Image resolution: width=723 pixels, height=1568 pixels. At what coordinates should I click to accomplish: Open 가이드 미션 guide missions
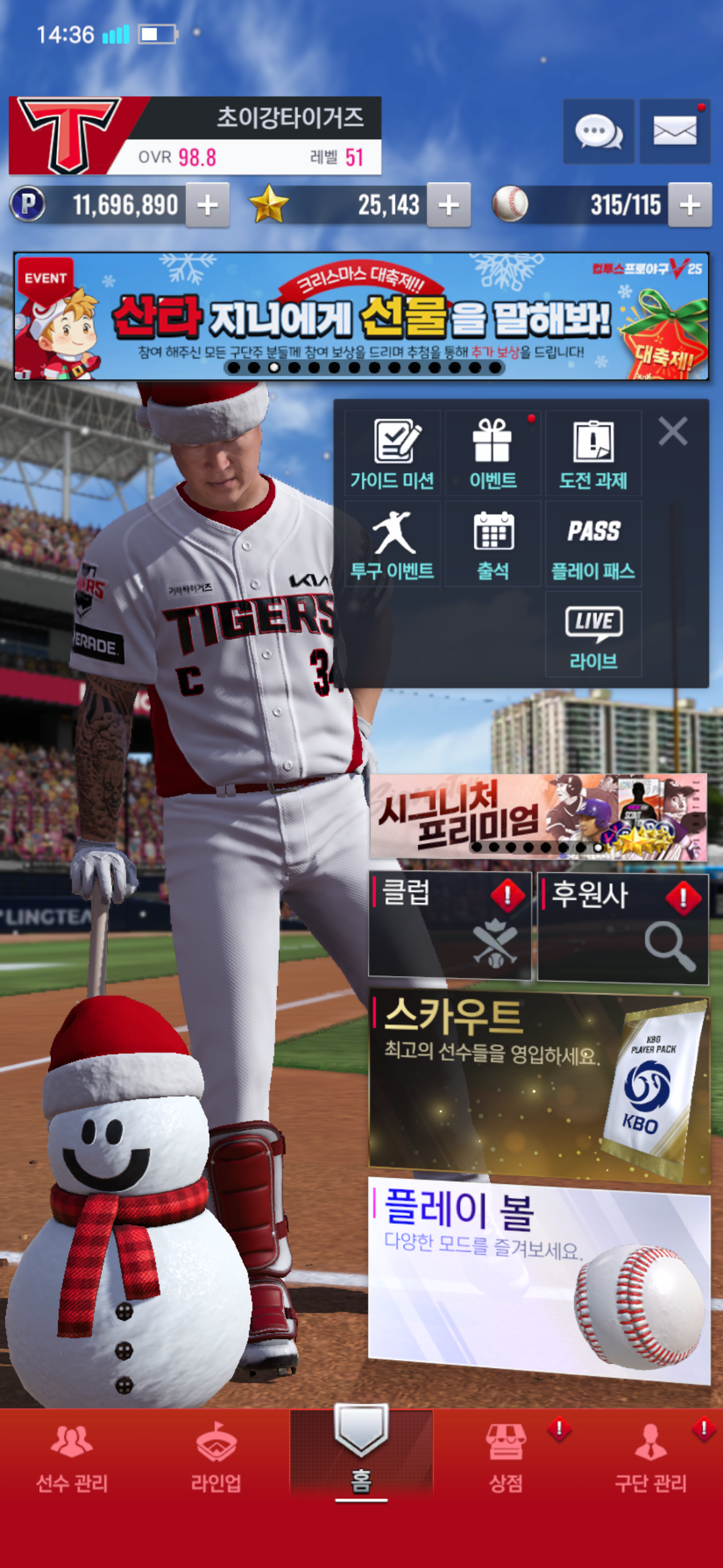(x=392, y=453)
